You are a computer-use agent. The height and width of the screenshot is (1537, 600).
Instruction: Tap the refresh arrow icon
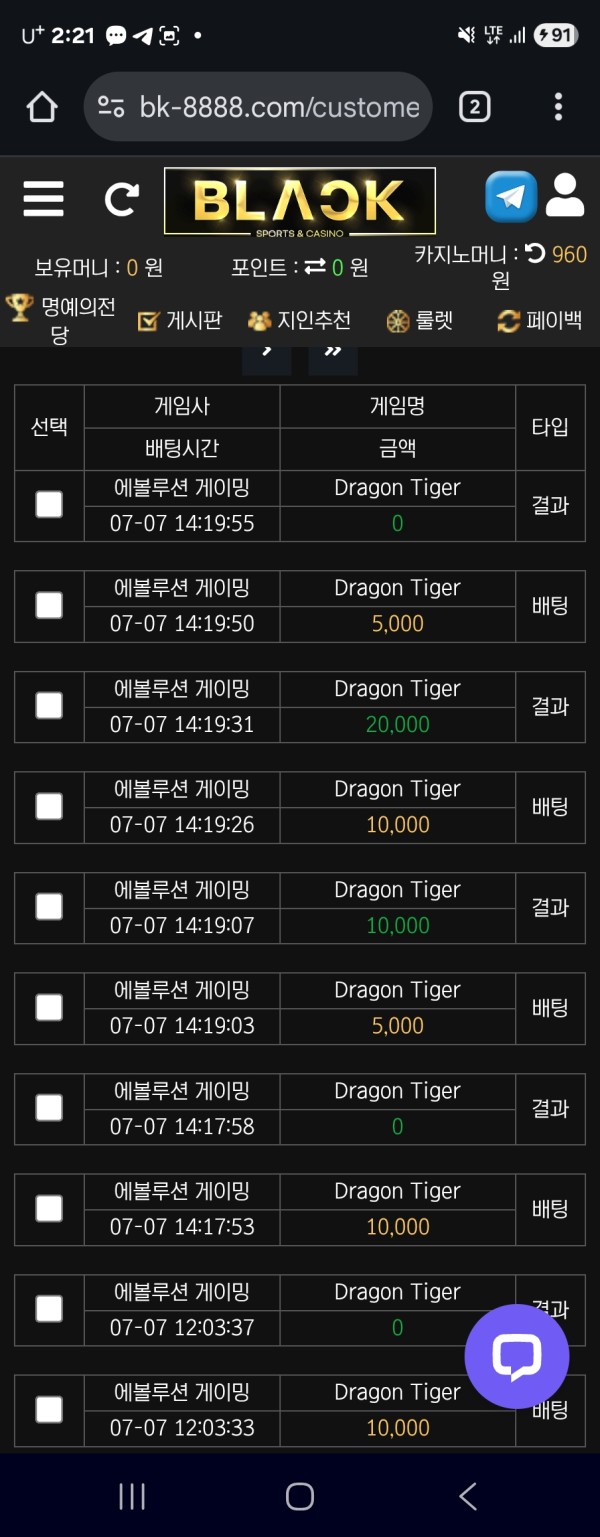pyautogui.click(x=121, y=199)
